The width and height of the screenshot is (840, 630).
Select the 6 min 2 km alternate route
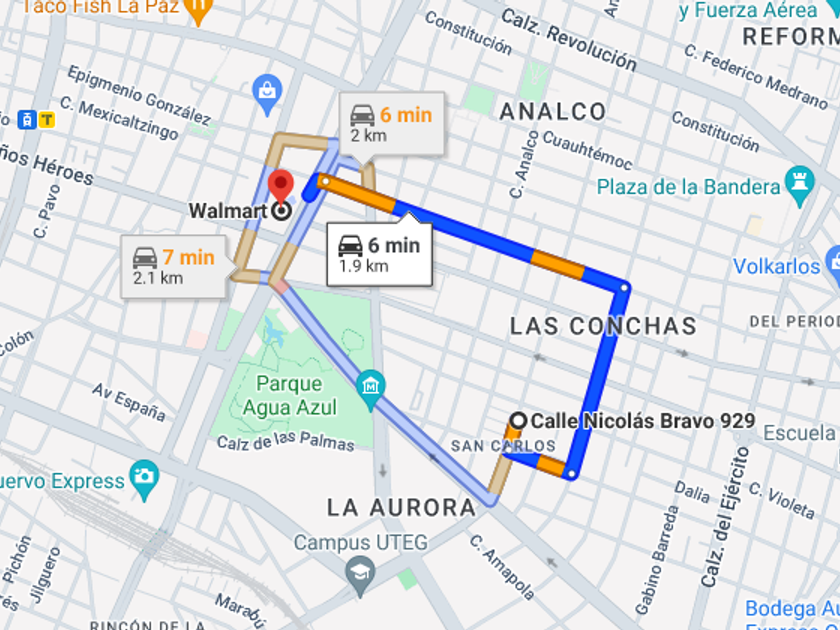pos(392,124)
